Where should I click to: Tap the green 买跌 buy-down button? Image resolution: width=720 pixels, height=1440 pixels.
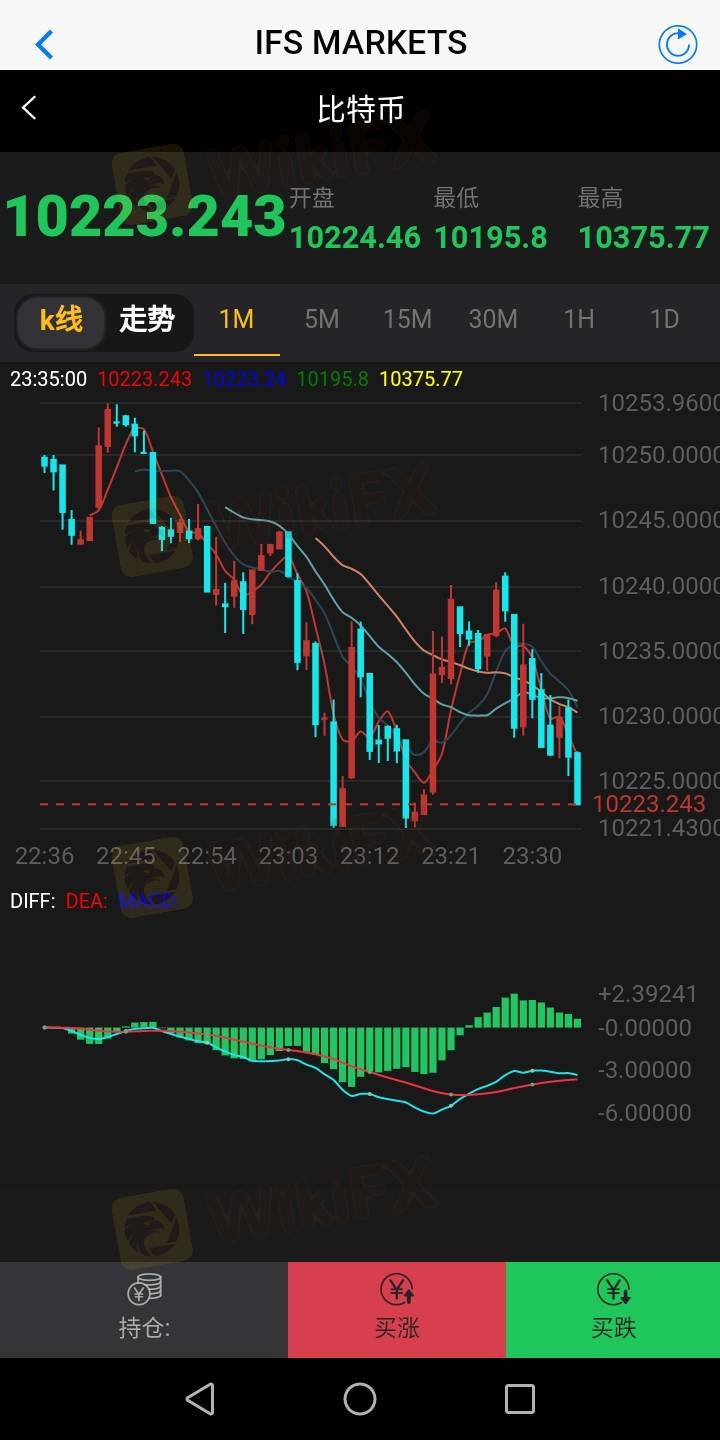613,1309
